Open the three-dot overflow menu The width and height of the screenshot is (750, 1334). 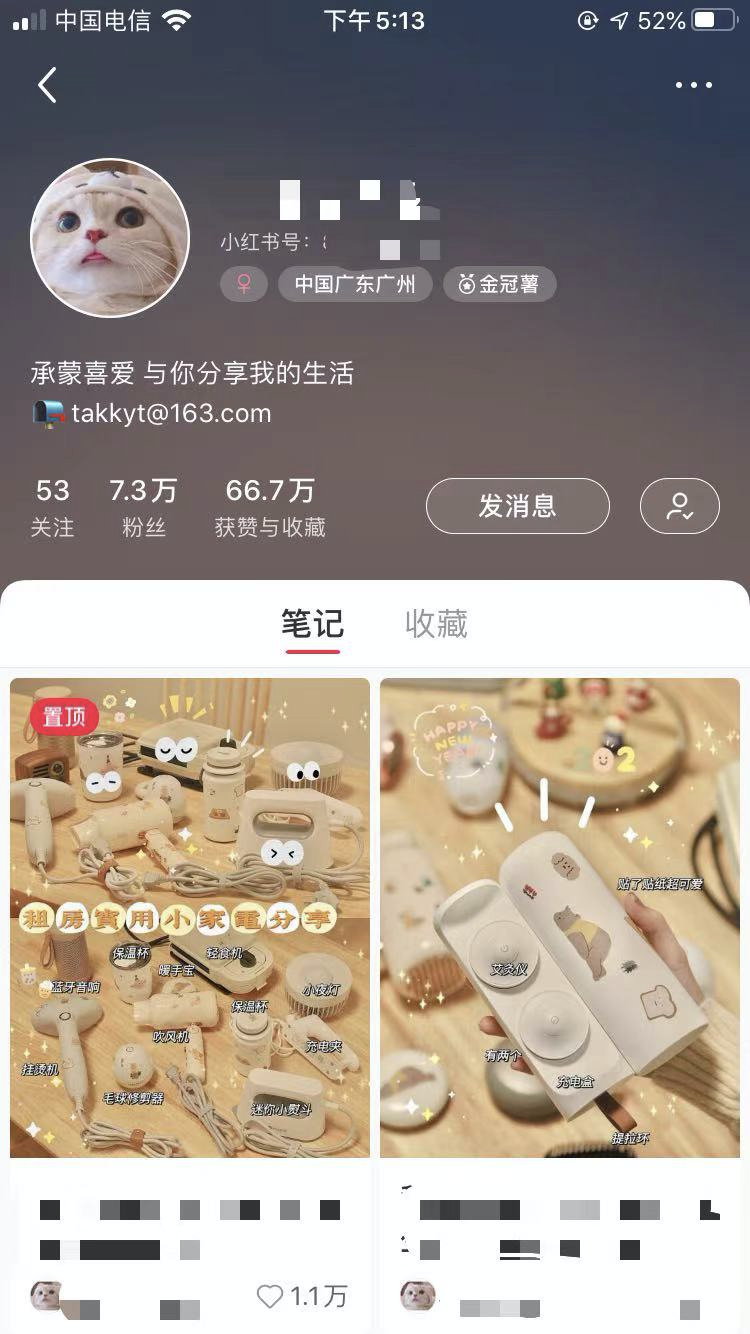point(693,85)
